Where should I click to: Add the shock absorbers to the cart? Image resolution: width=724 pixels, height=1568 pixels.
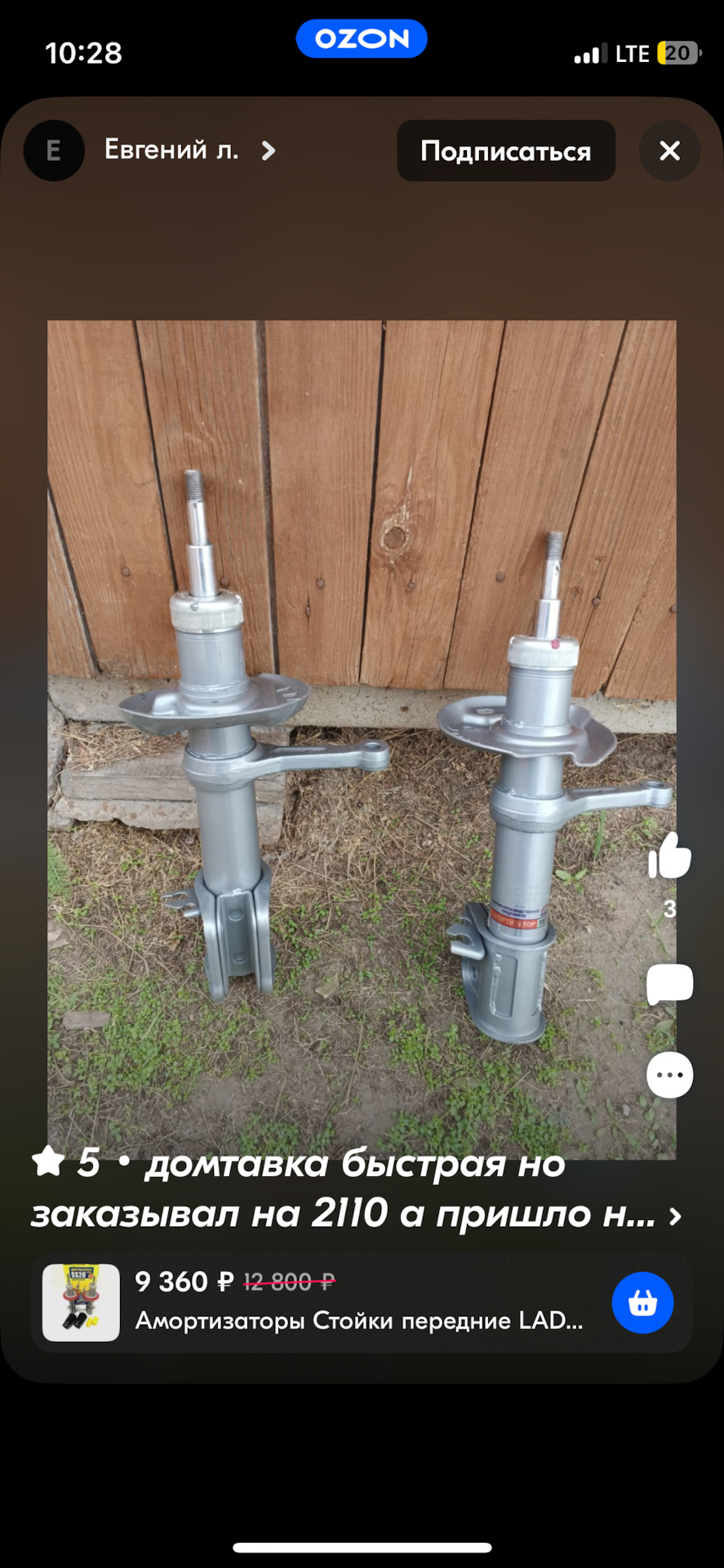[642, 1303]
